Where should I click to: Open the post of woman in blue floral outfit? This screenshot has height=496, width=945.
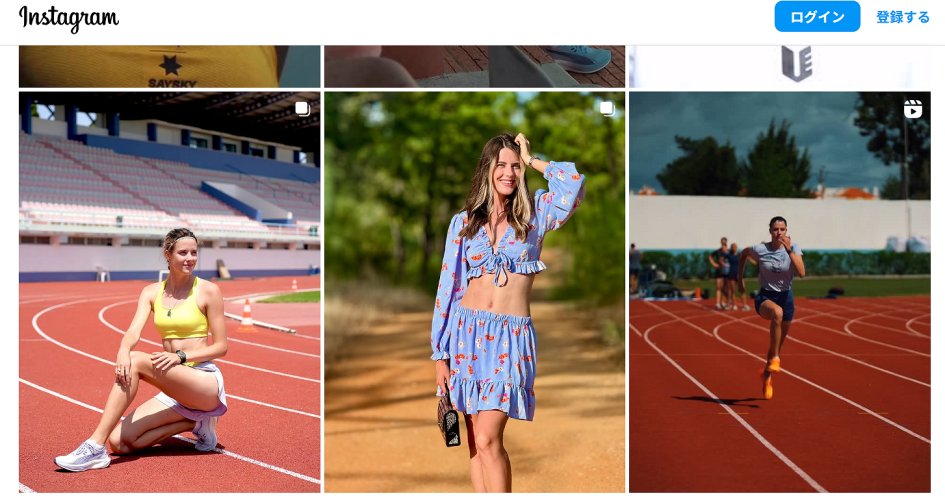click(474, 292)
